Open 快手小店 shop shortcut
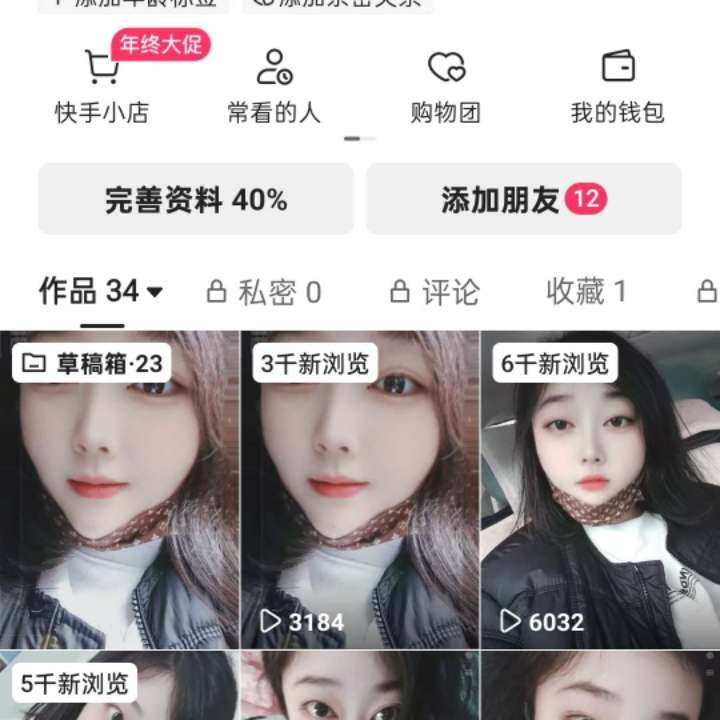 point(102,87)
